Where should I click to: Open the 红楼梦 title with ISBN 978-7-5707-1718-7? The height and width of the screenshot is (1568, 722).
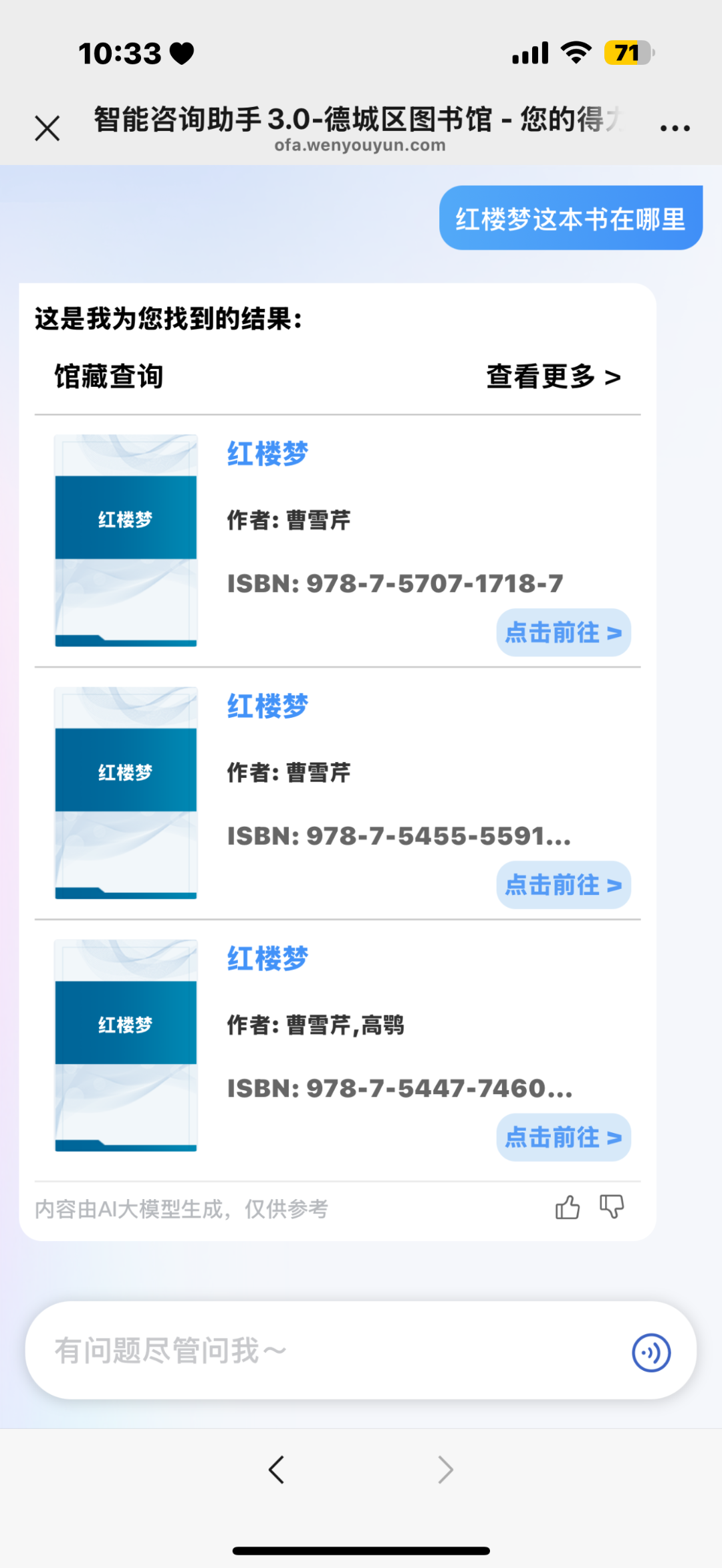(267, 454)
